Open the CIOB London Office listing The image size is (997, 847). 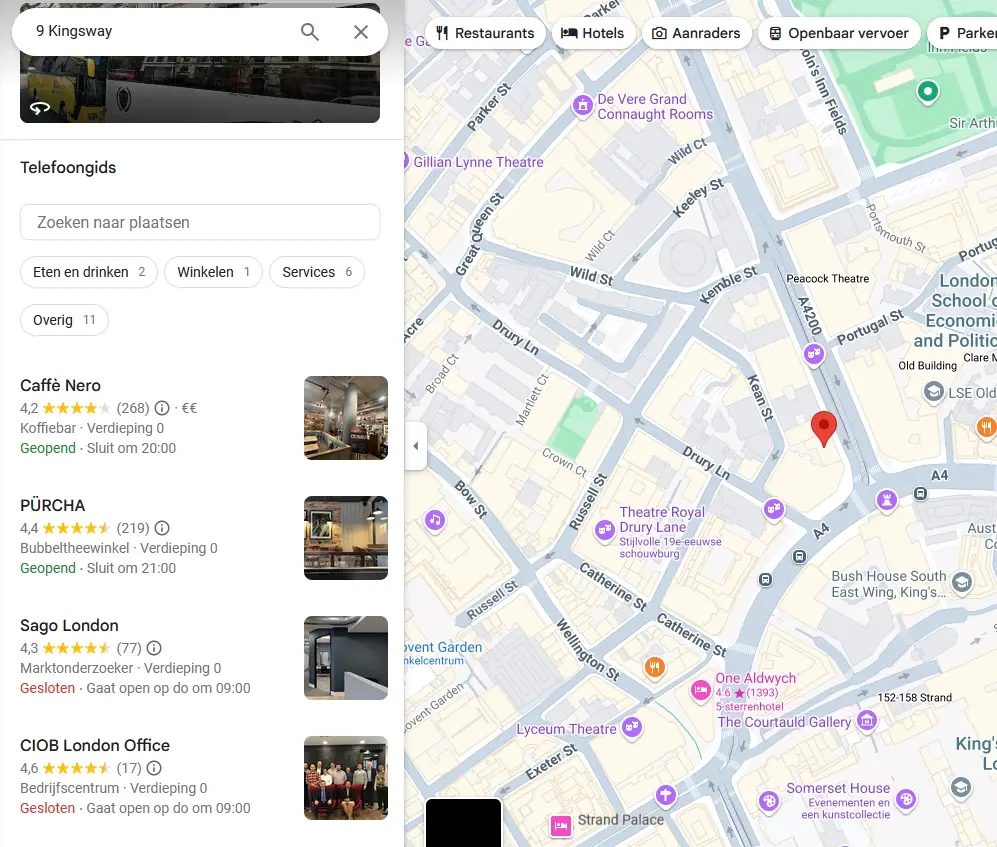[95, 745]
